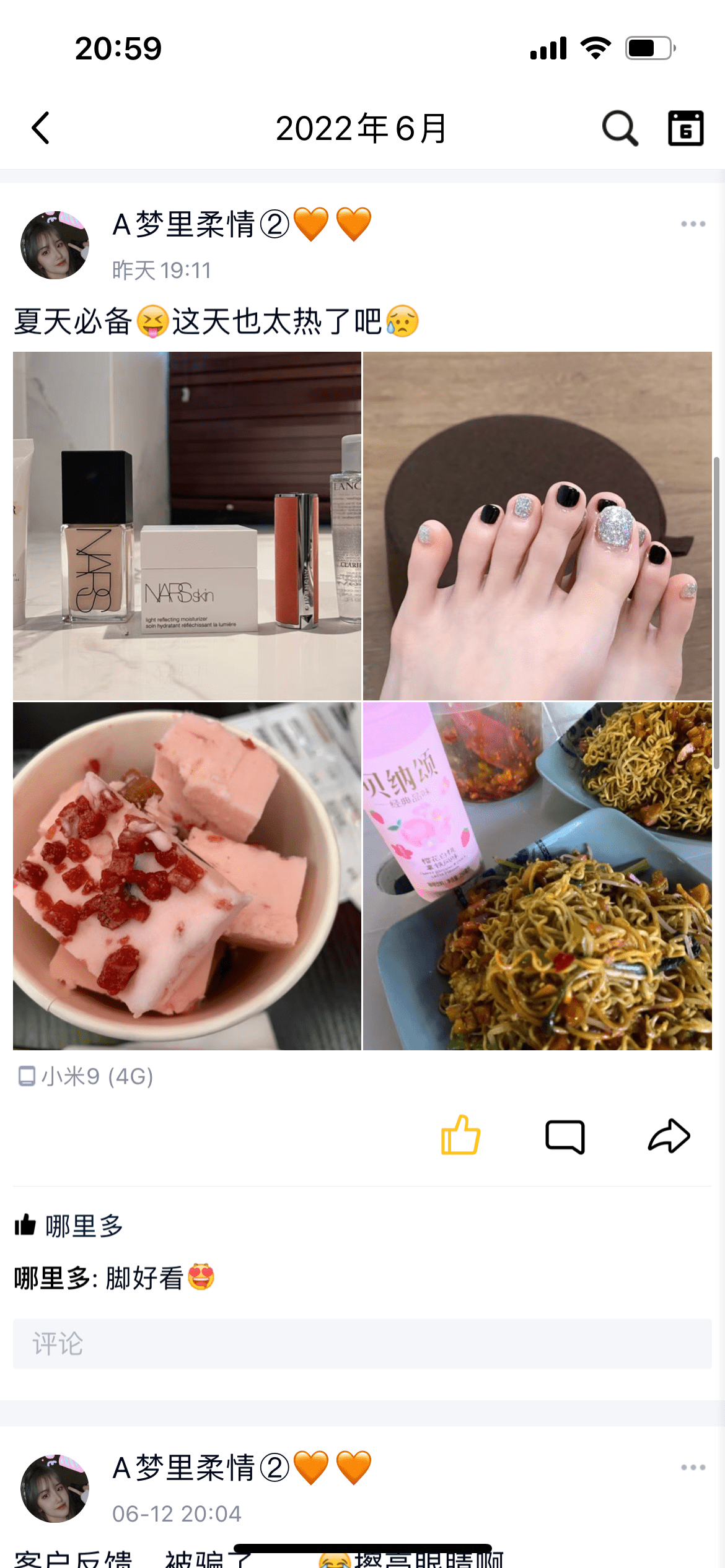View the nail polish photo tile
725x1568 pixels.
tap(537, 526)
